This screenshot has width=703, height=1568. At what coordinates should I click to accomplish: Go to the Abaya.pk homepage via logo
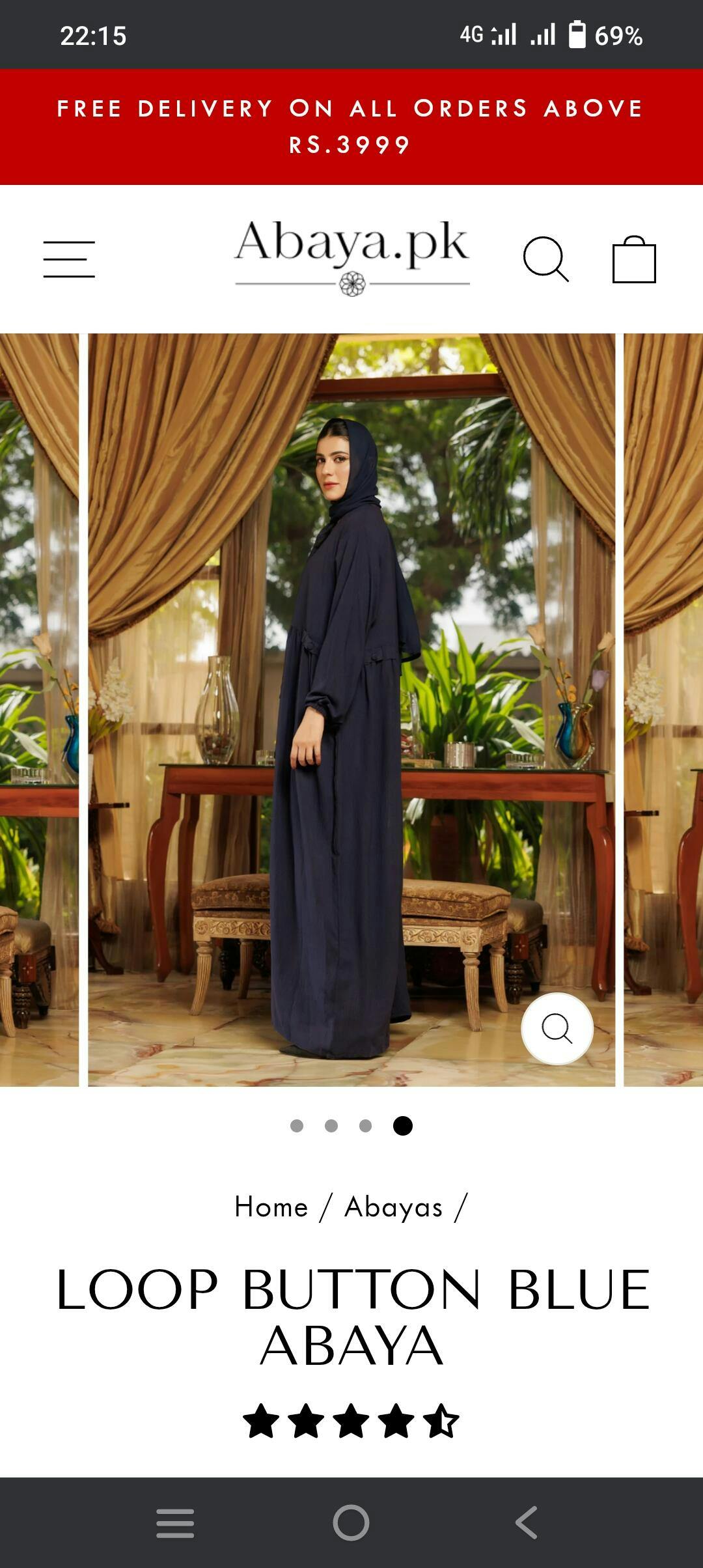pos(352,258)
